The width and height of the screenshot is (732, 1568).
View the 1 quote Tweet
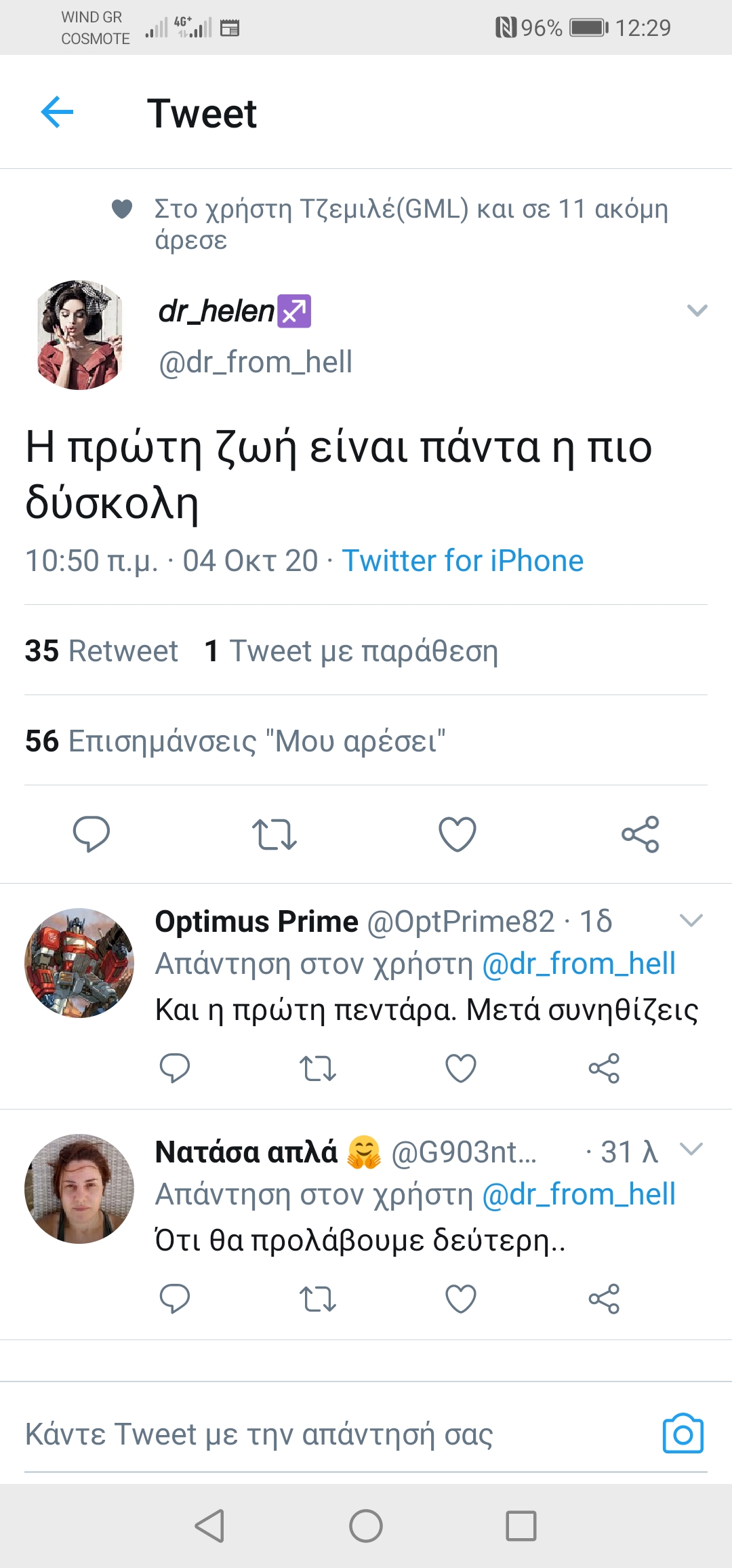point(351,650)
